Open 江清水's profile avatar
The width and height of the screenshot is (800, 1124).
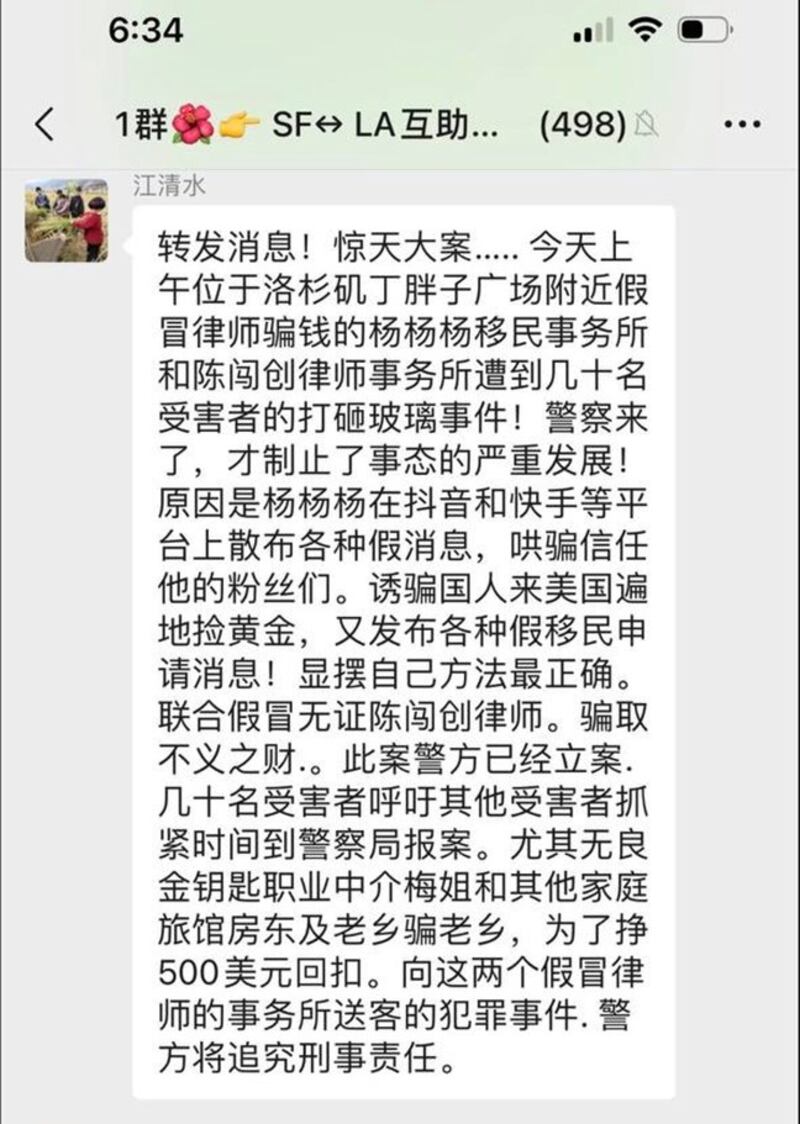pyautogui.click(x=66, y=220)
